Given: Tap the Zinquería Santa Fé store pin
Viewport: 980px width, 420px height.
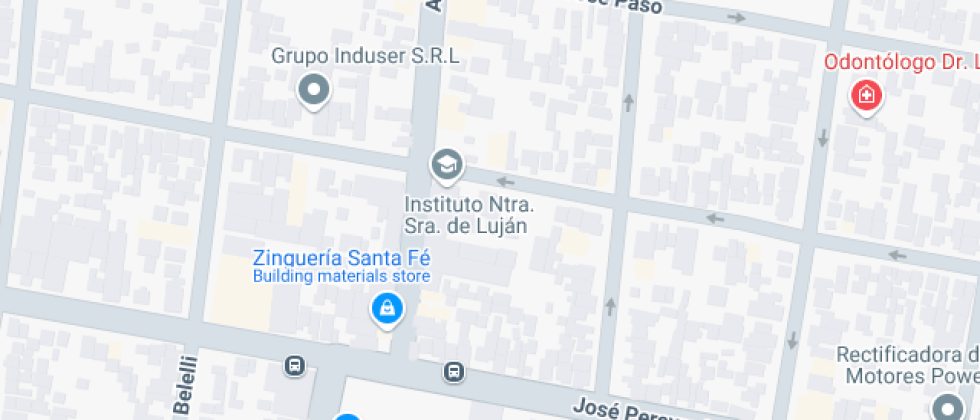Looking at the screenshot, I should pos(386,309).
